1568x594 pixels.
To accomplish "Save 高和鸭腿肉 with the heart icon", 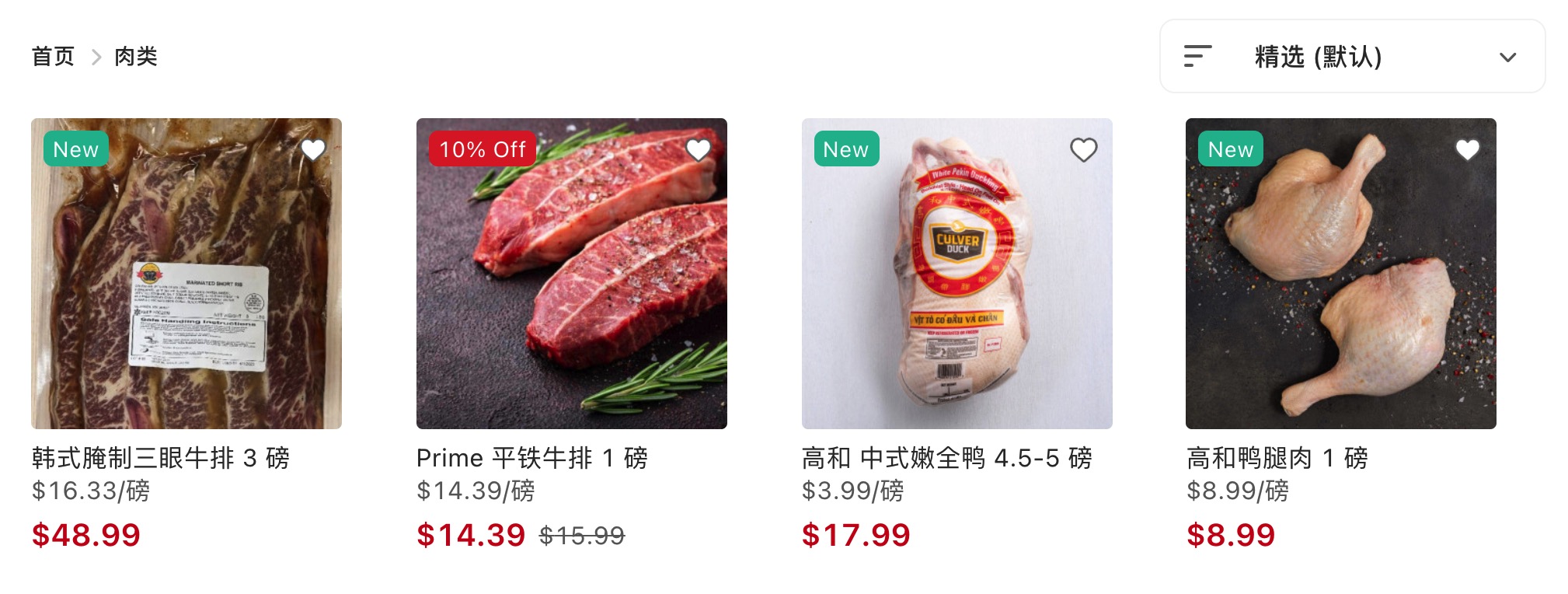I will (x=1468, y=149).
